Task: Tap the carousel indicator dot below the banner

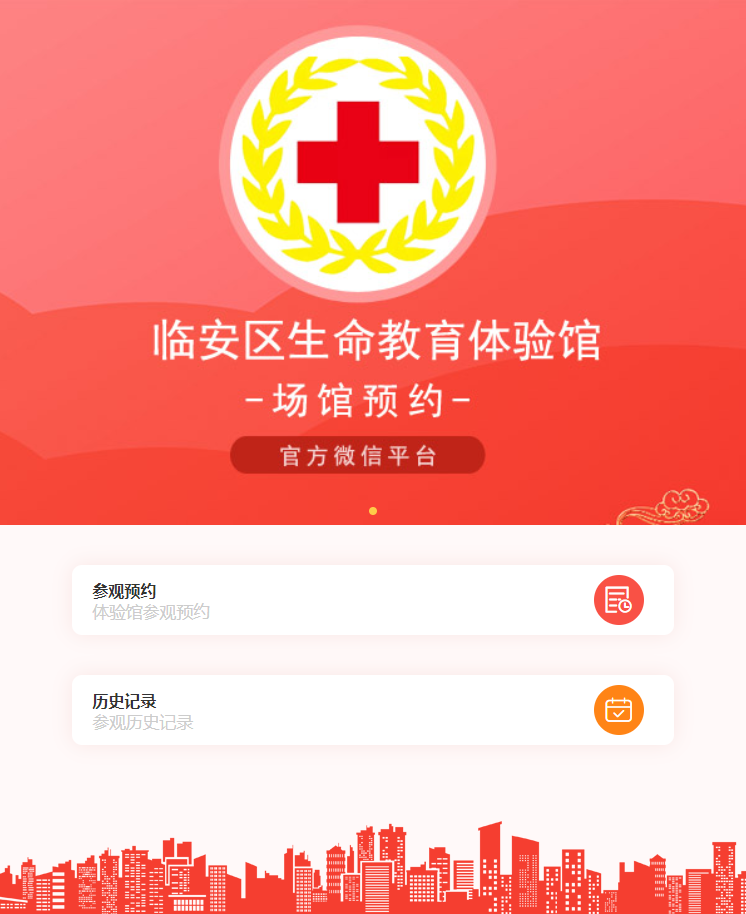Action: [x=373, y=509]
